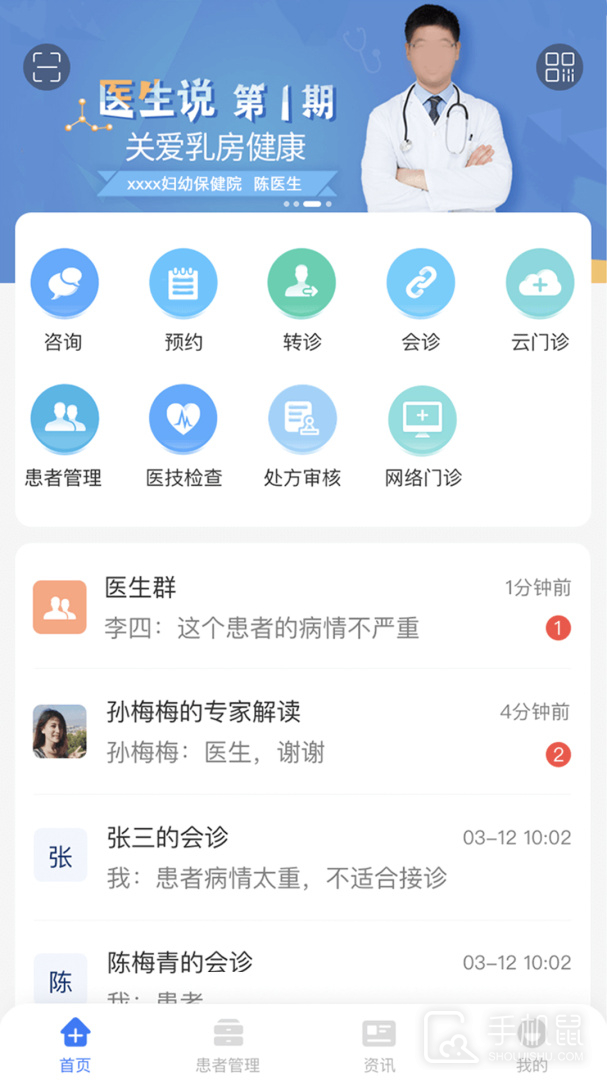Switch to the 首页 tab
This screenshot has height=1080, width=607.
75,1044
